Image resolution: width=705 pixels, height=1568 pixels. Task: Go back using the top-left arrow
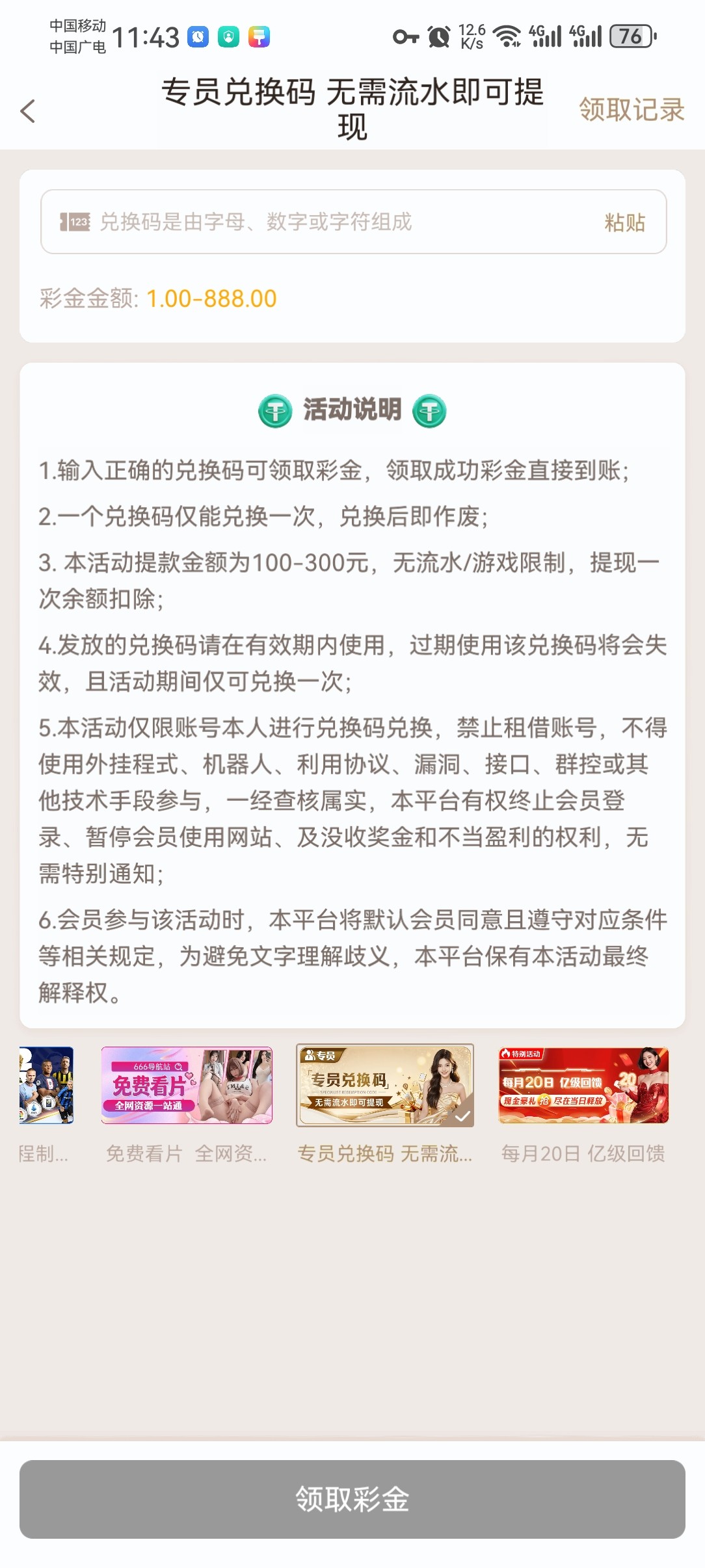[x=28, y=111]
